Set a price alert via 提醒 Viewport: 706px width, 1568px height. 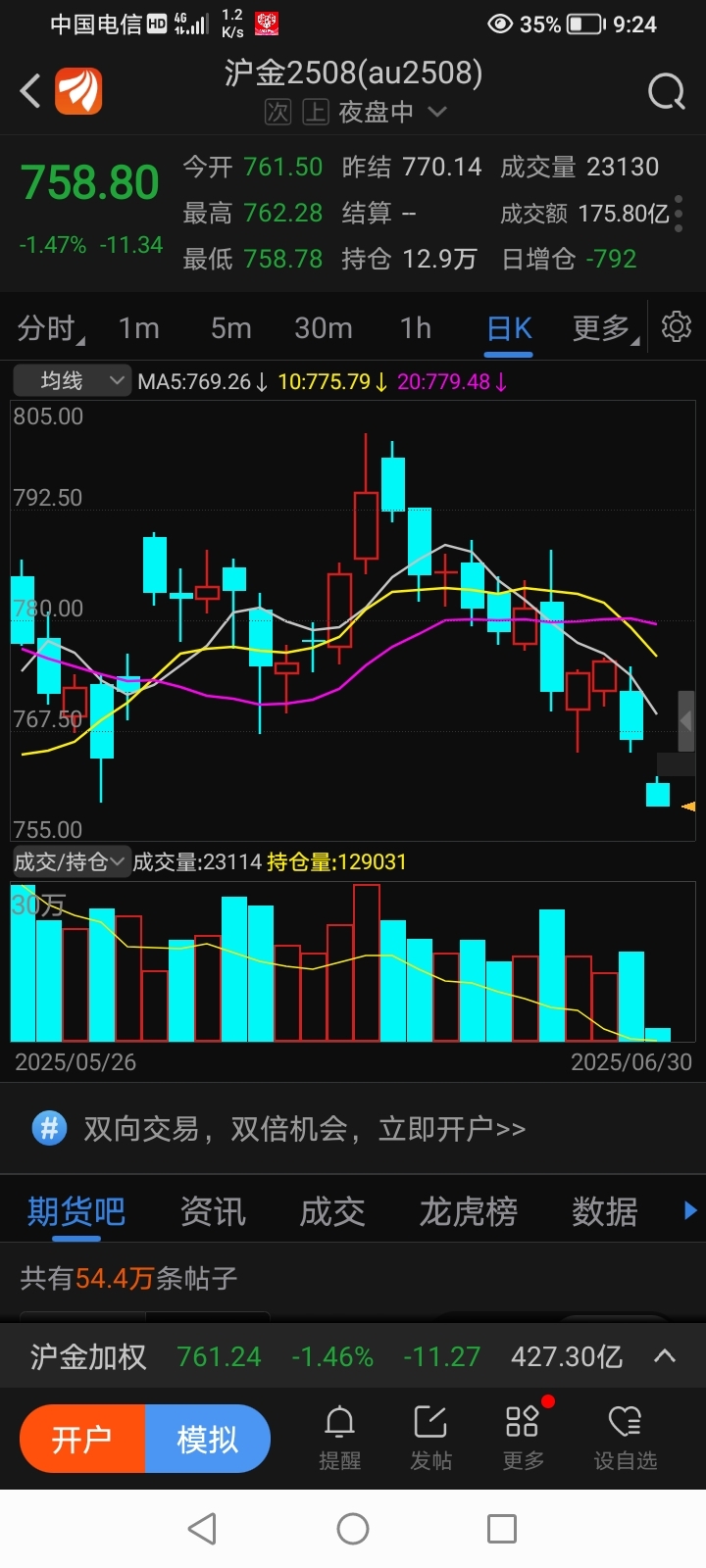340,1438
